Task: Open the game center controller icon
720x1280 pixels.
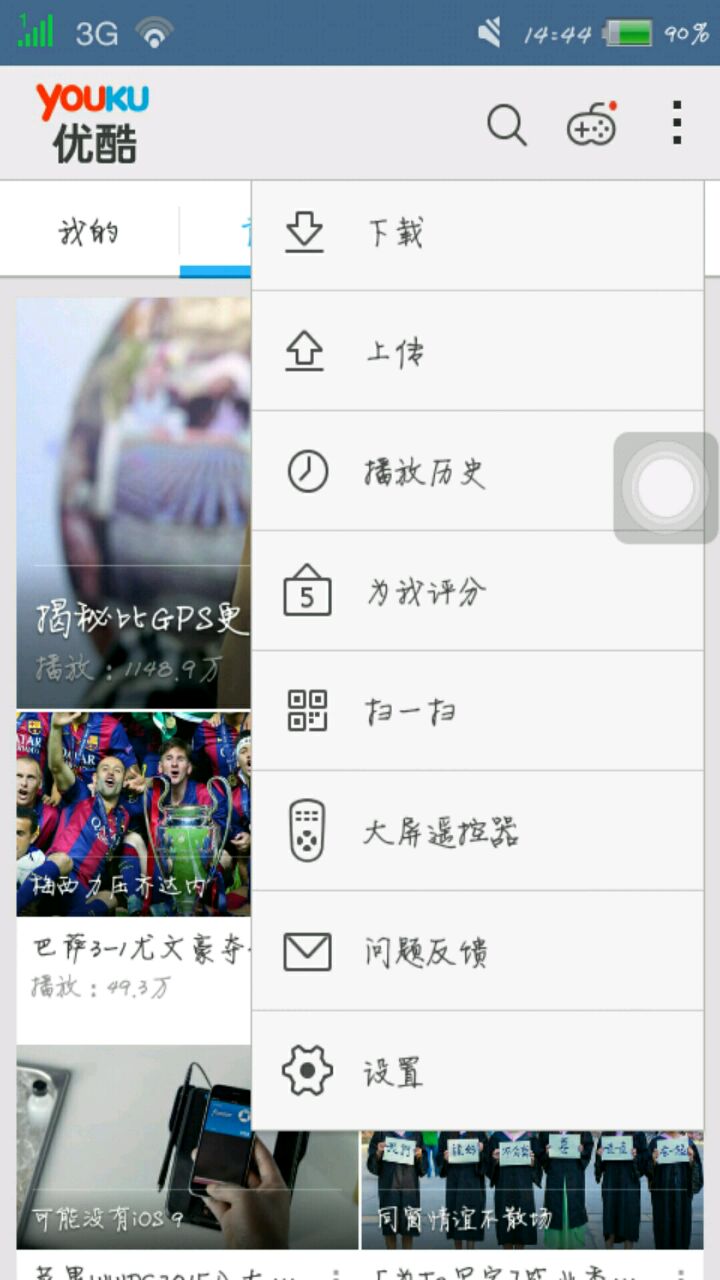Action: point(591,125)
